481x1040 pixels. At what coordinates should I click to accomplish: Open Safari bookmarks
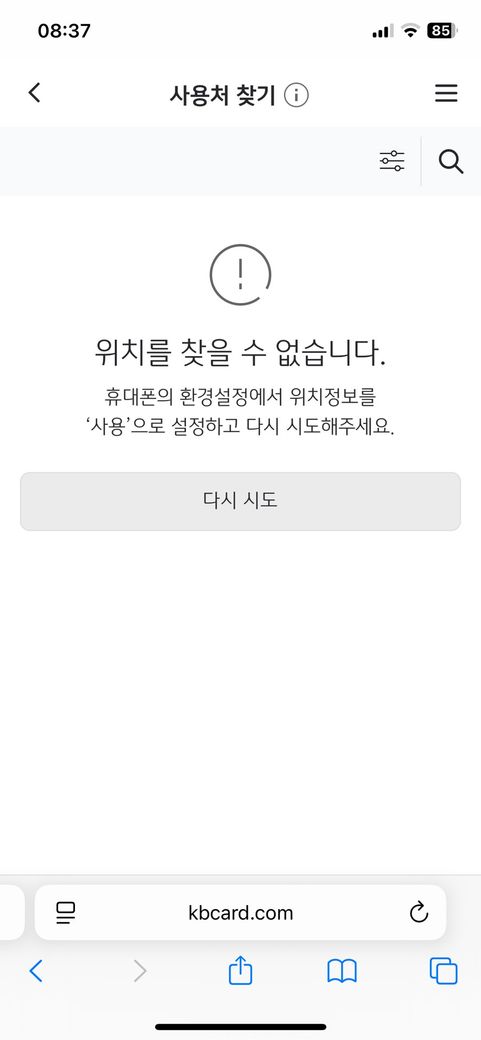click(x=342, y=972)
